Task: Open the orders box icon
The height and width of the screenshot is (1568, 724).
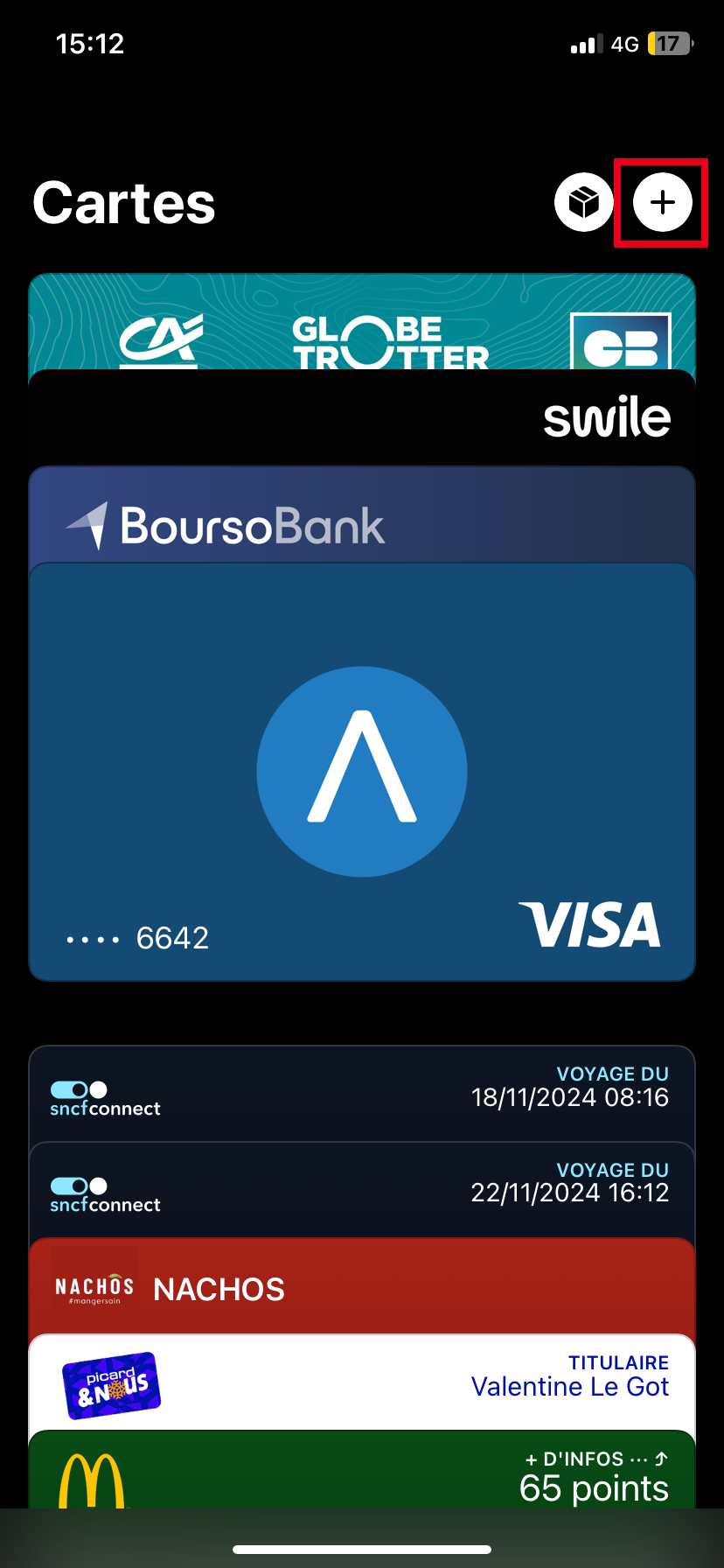Action: click(583, 203)
